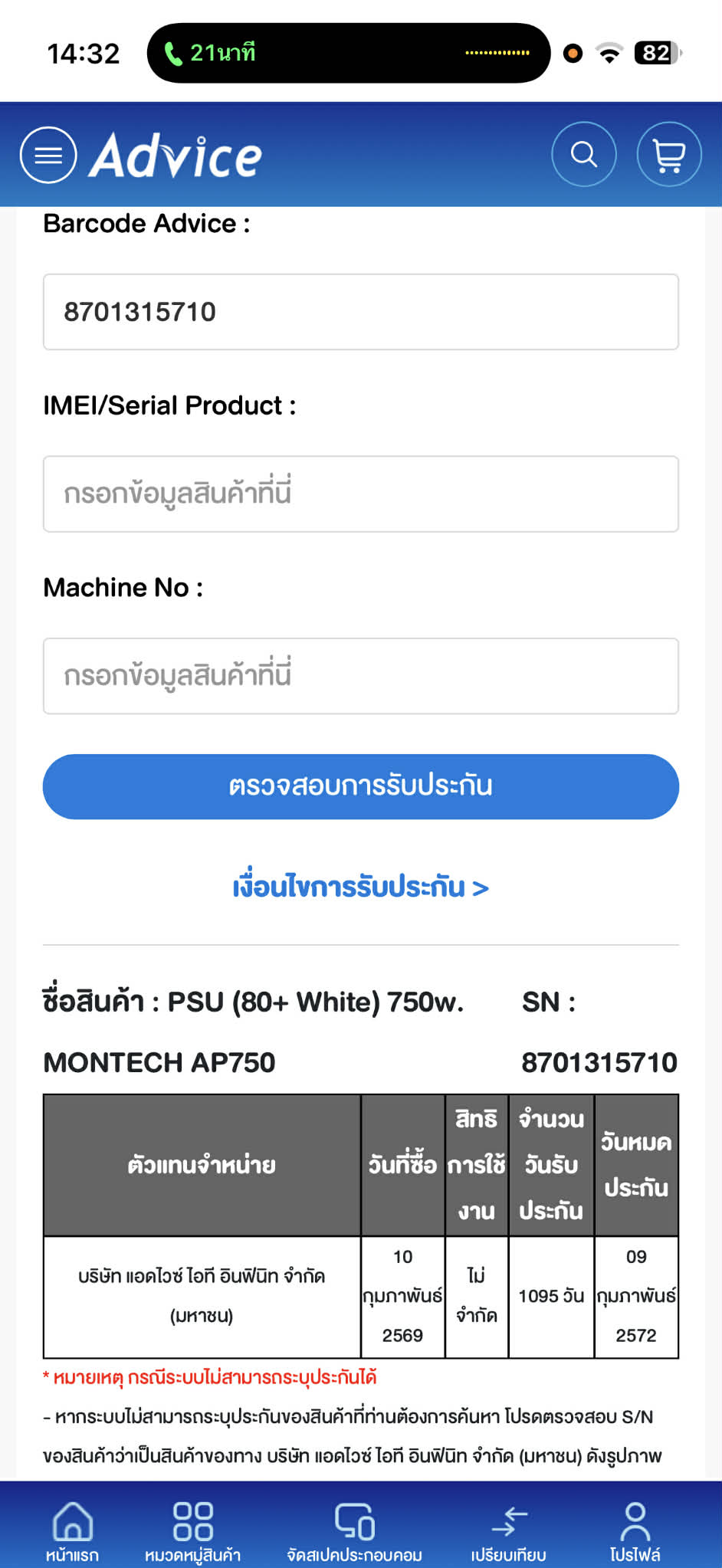
Task: Open the hamburger menu
Action: coord(48,155)
